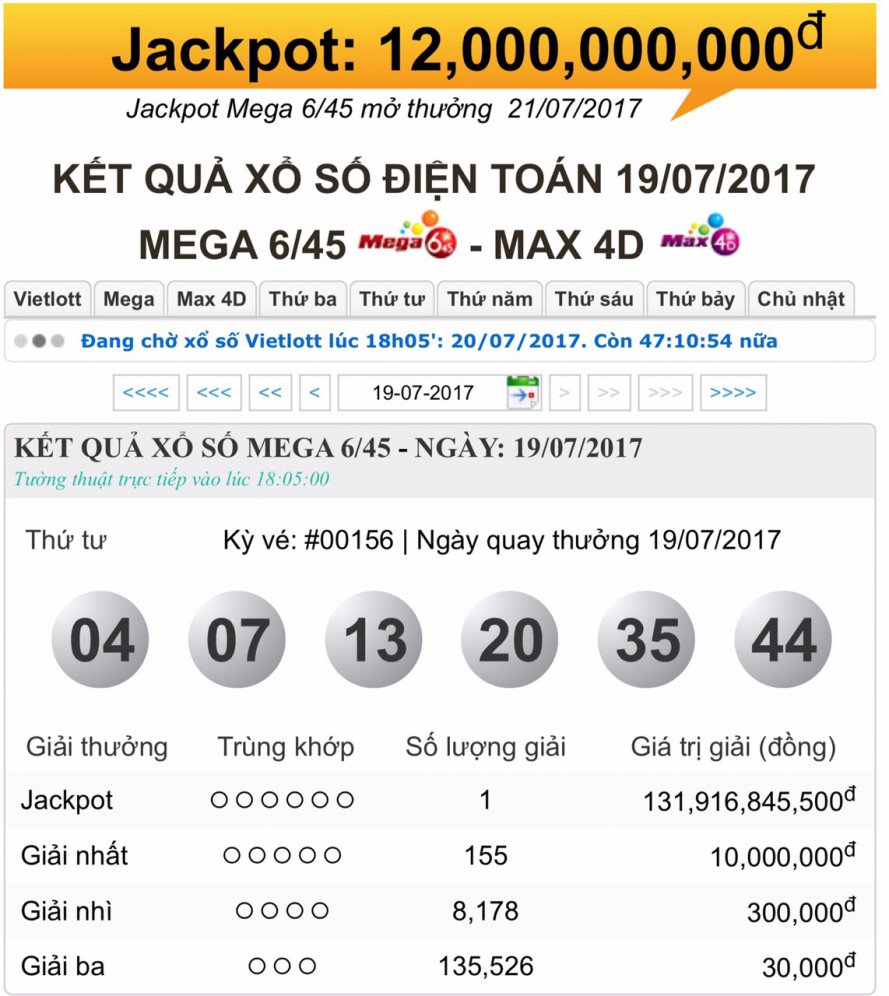Screen dimensions: 889x996
Task: Switch to the Vietlott tab
Action: coord(48,299)
